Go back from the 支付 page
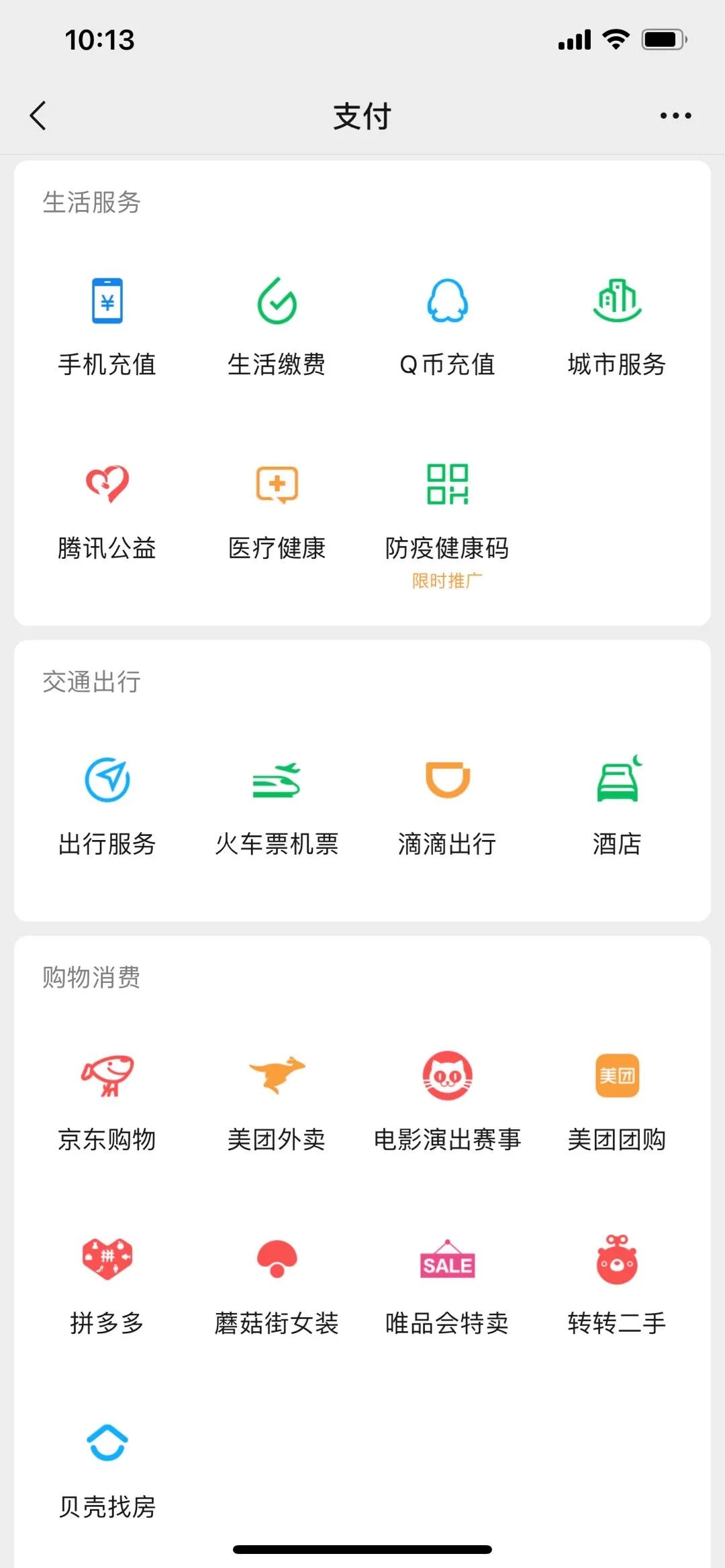The width and height of the screenshot is (725, 1568). pyautogui.click(x=39, y=115)
